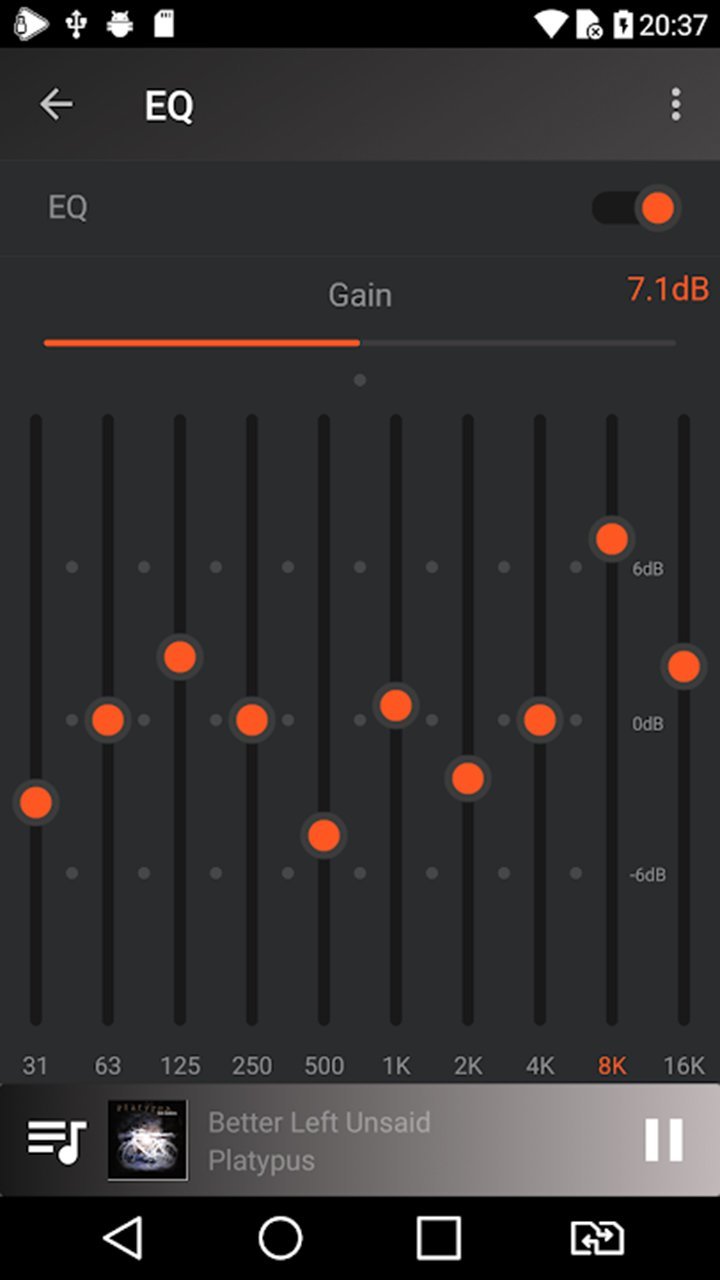Select the 8K frequency label

611,1065
